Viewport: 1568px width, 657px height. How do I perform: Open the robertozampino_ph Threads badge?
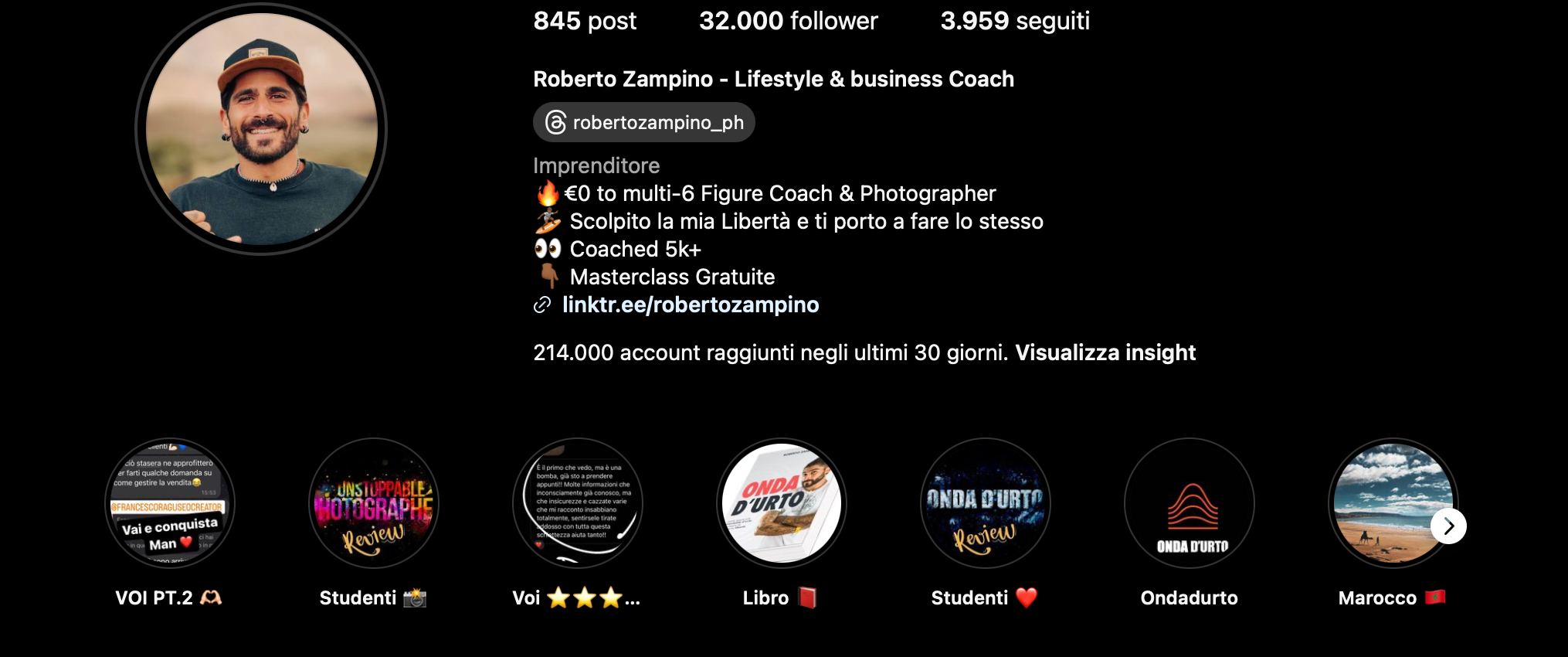(x=643, y=122)
